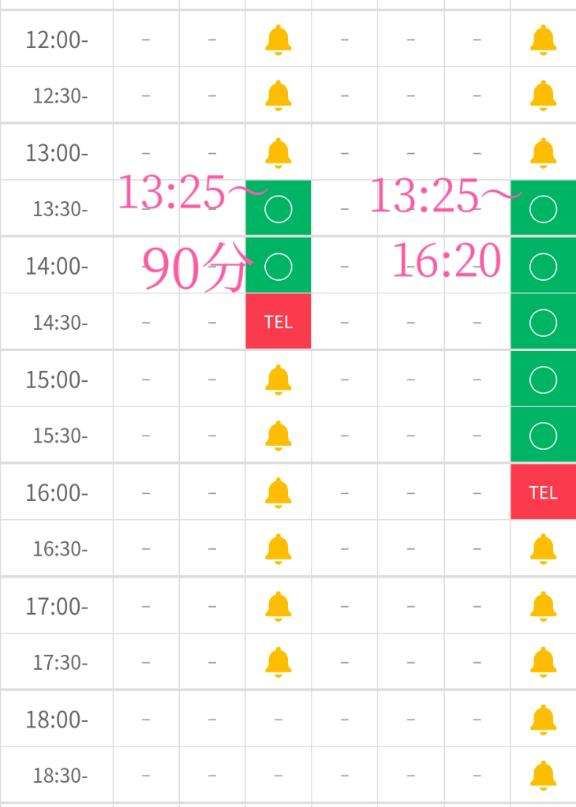Select the 14:00 ○ slot beside the 90分 note

[278, 266]
